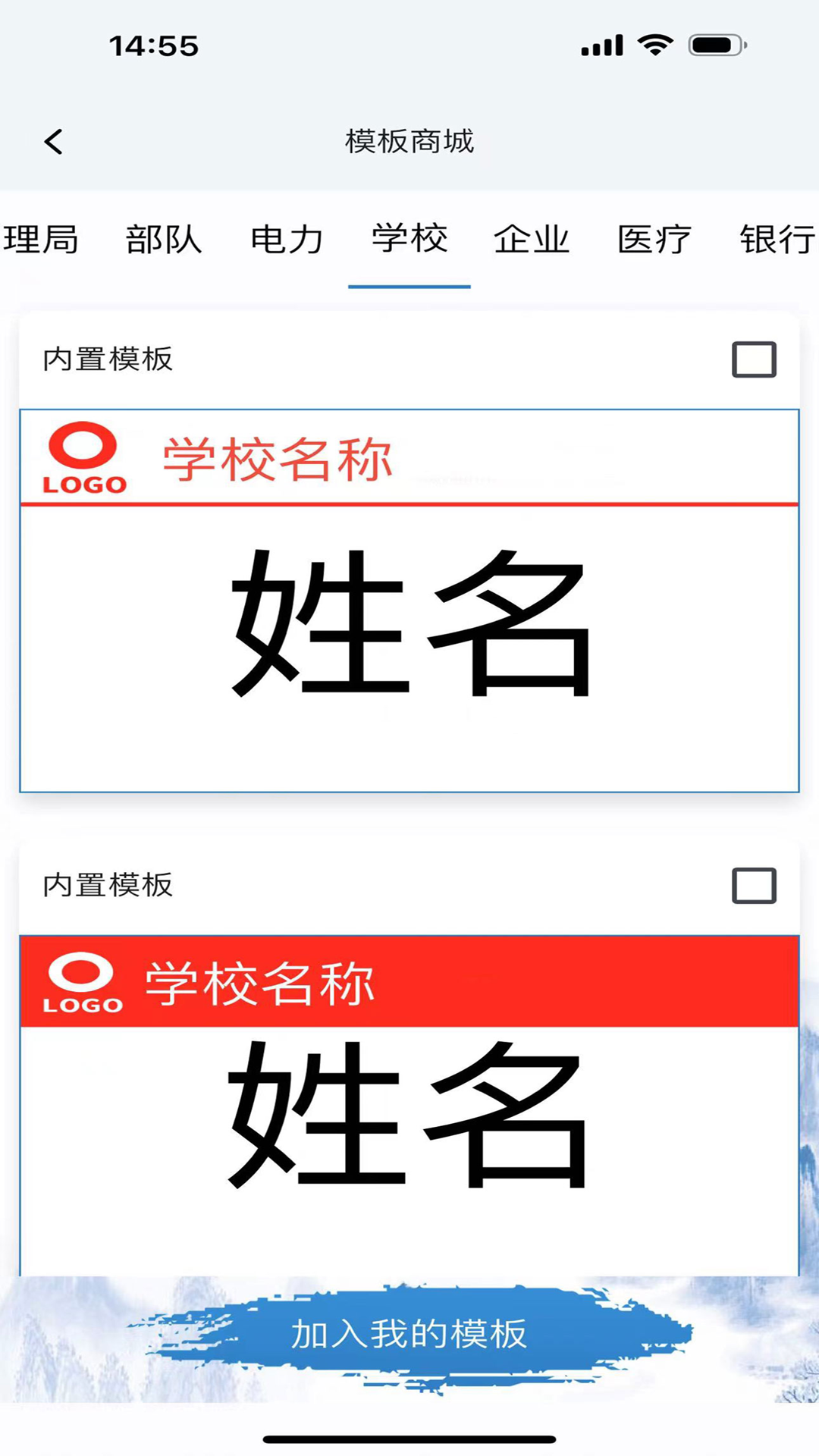The width and height of the screenshot is (819, 1456).
Task: Open the white-header 学校名称 template preview
Action: coord(409,601)
